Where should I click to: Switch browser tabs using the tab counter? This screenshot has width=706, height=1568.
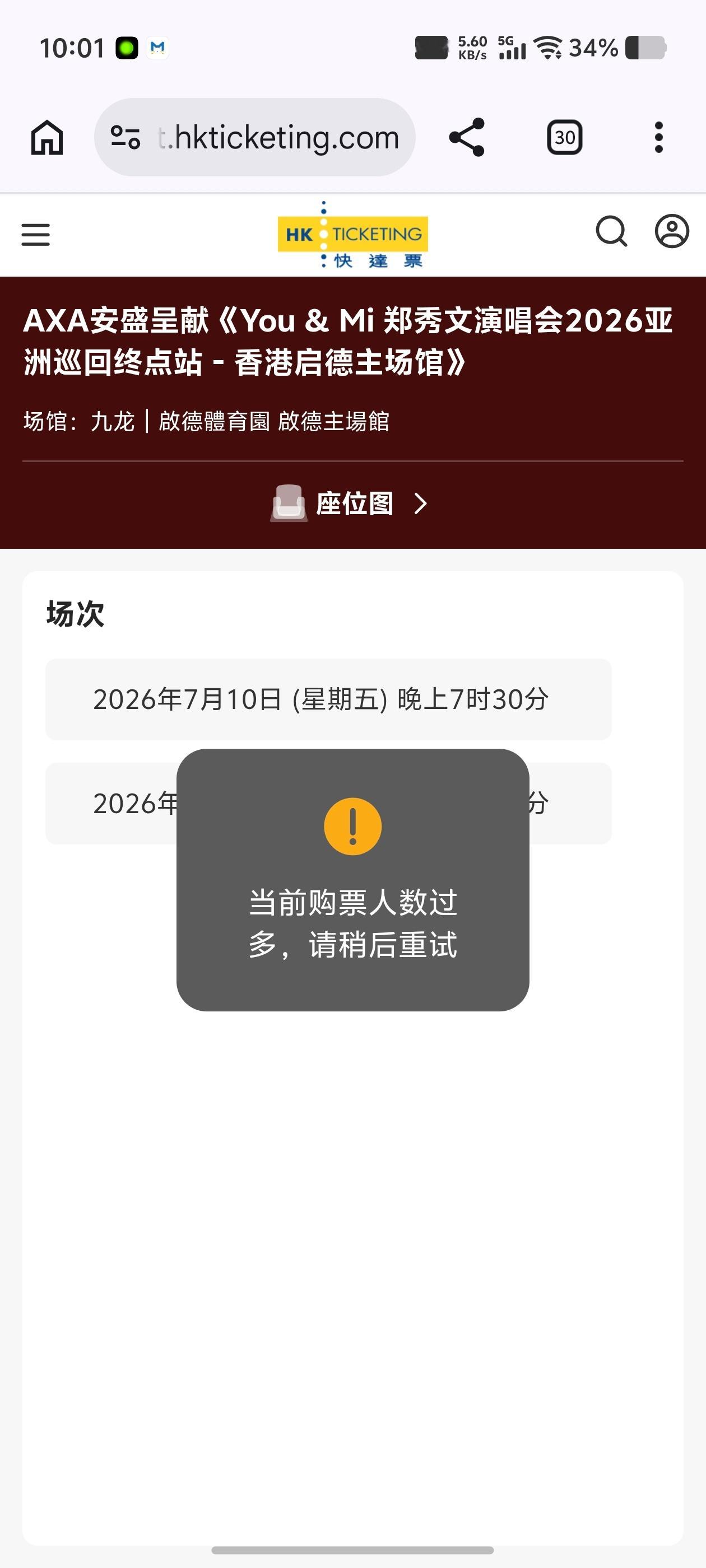pyautogui.click(x=564, y=136)
